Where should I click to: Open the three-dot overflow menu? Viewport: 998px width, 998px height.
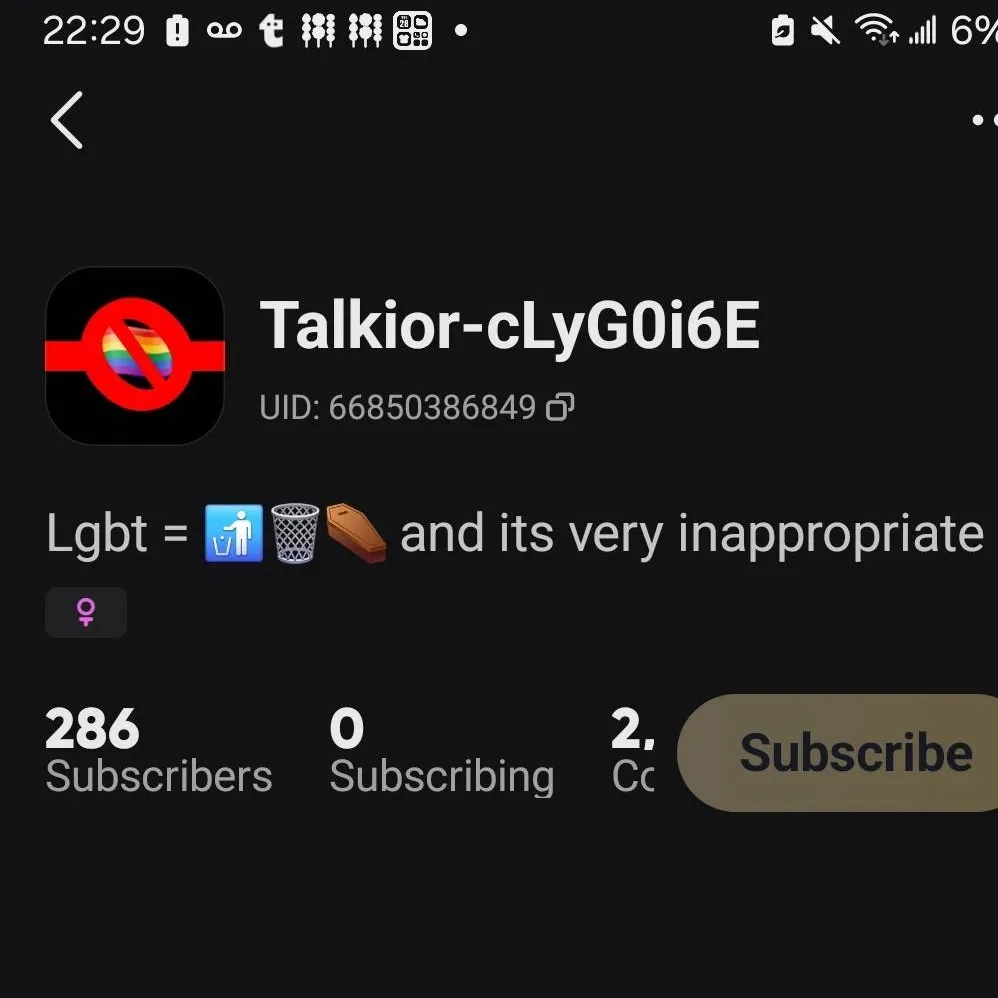click(x=984, y=120)
